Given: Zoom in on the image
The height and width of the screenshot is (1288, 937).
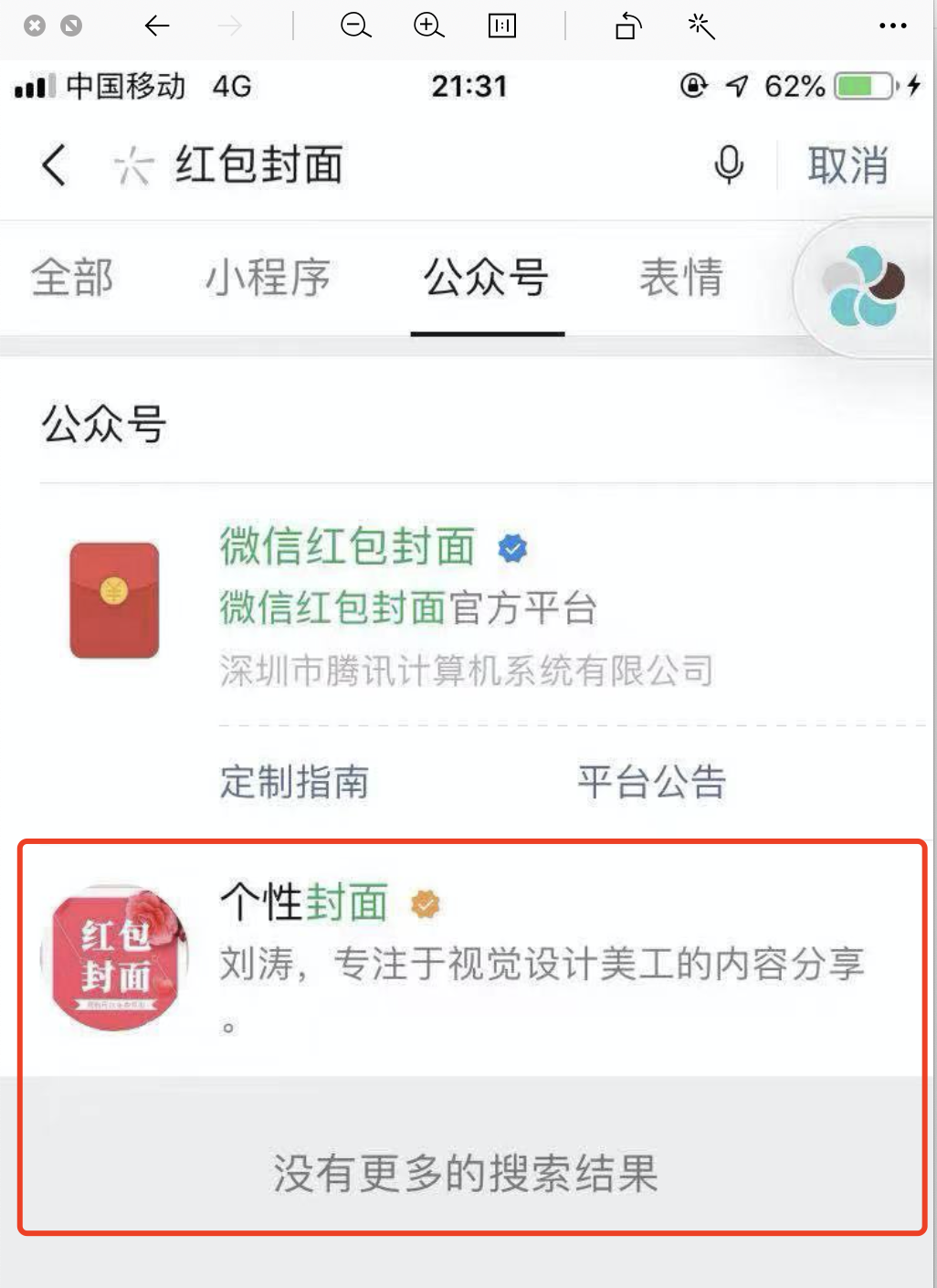Looking at the screenshot, I should (428, 26).
